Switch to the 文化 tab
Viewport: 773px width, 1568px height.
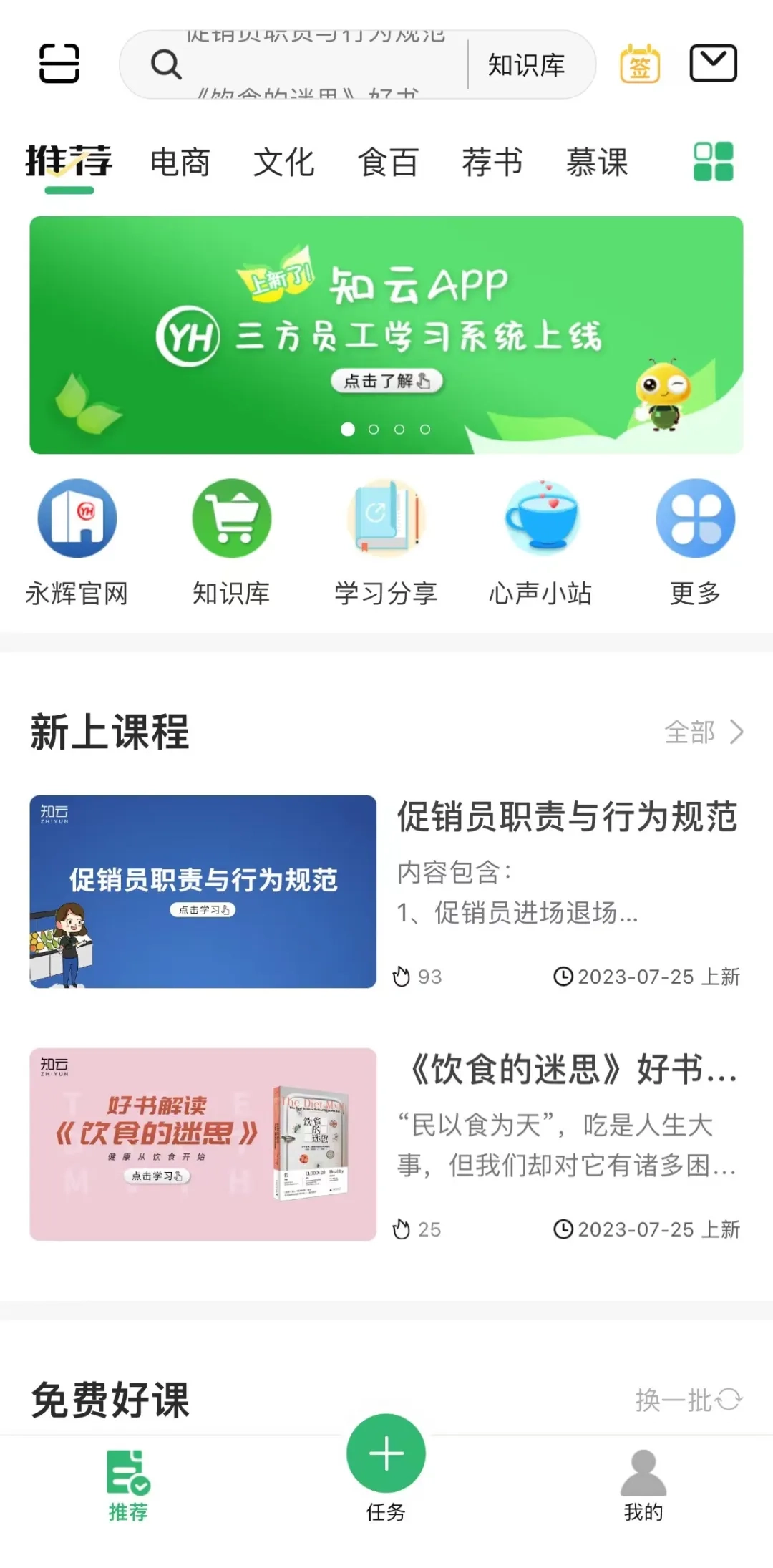tap(284, 162)
